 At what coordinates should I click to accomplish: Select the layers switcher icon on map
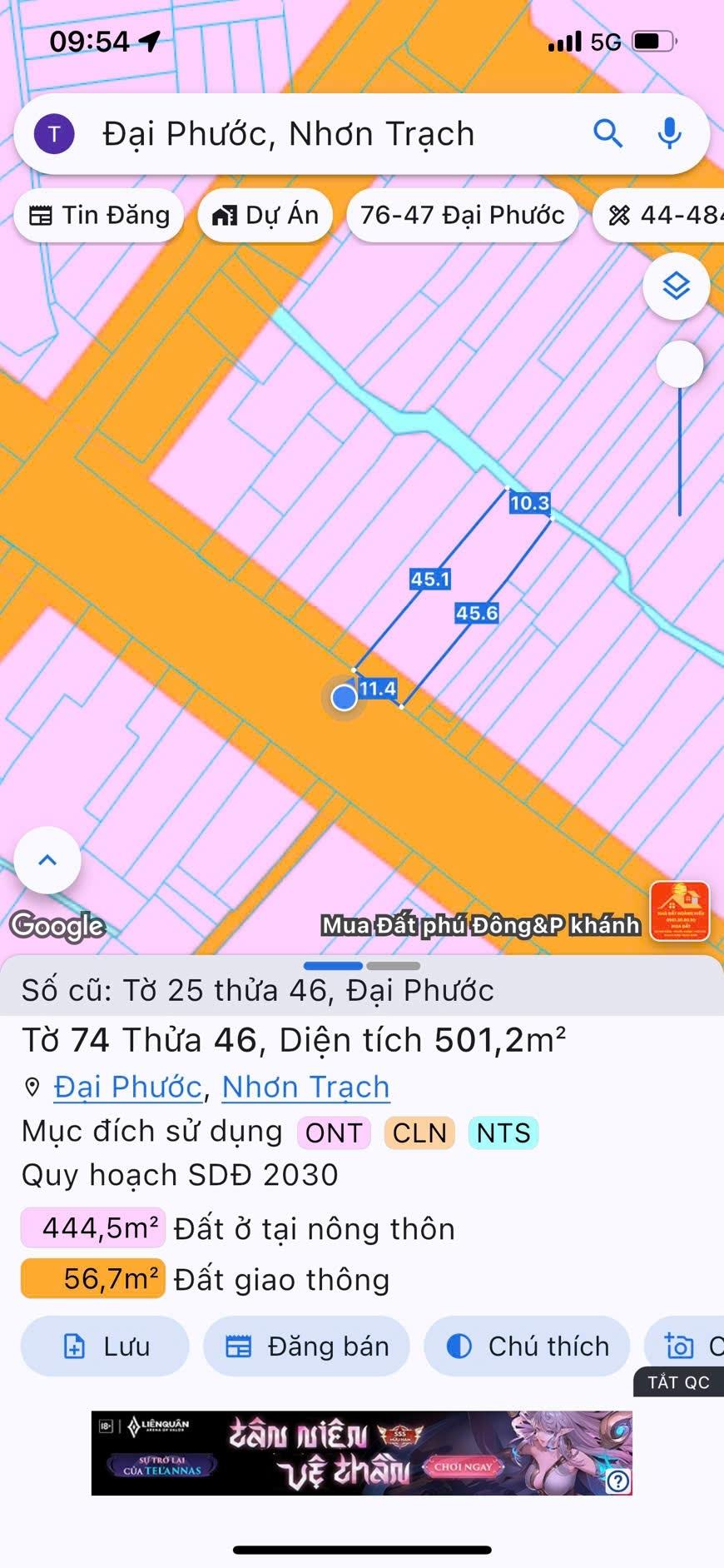(x=676, y=285)
